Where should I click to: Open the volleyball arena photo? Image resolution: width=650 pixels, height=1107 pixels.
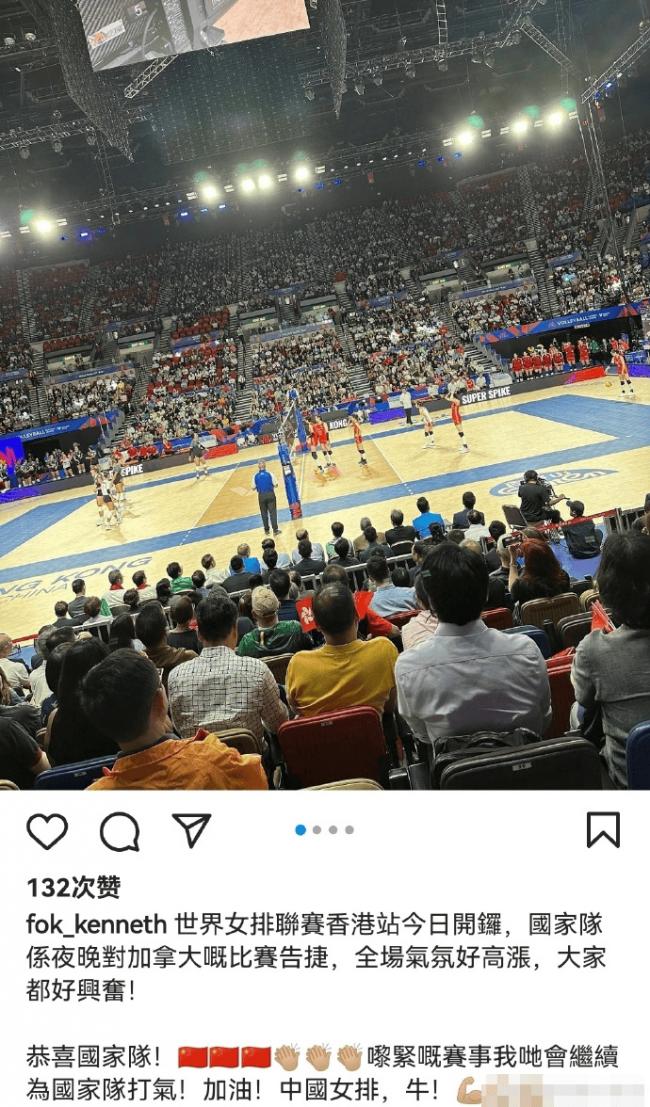[x=325, y=400]
